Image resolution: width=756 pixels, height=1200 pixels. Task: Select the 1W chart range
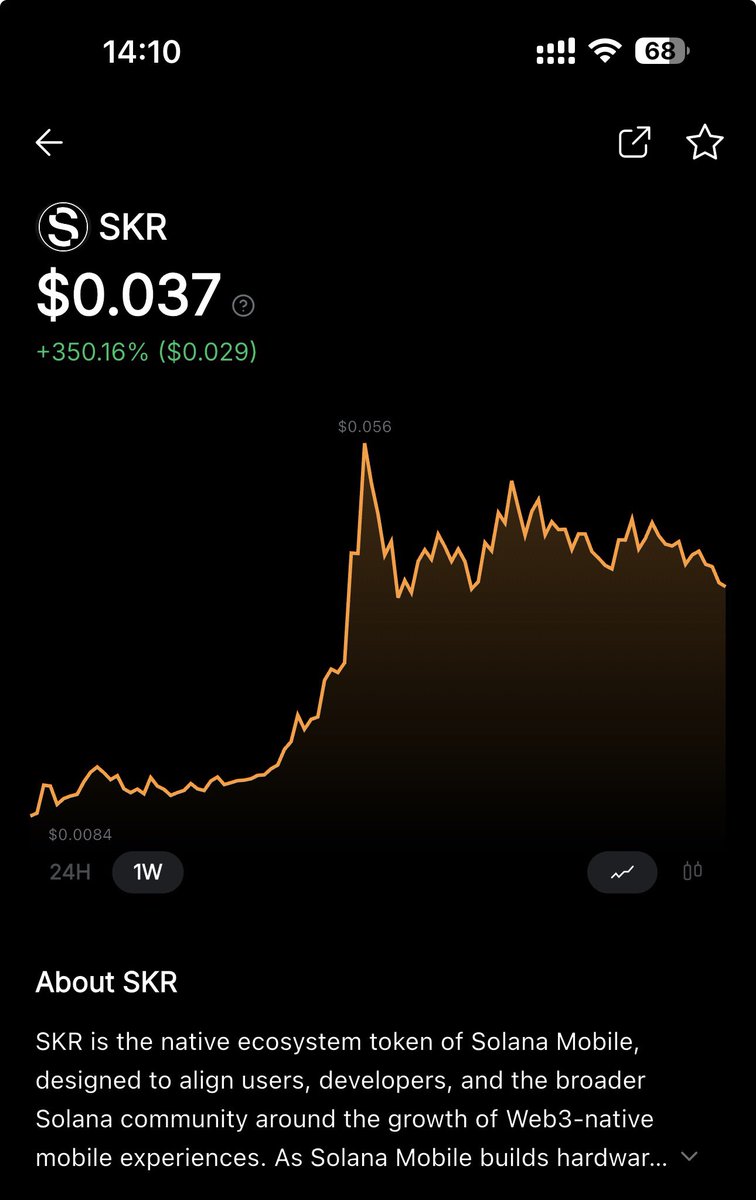(147, 872)
